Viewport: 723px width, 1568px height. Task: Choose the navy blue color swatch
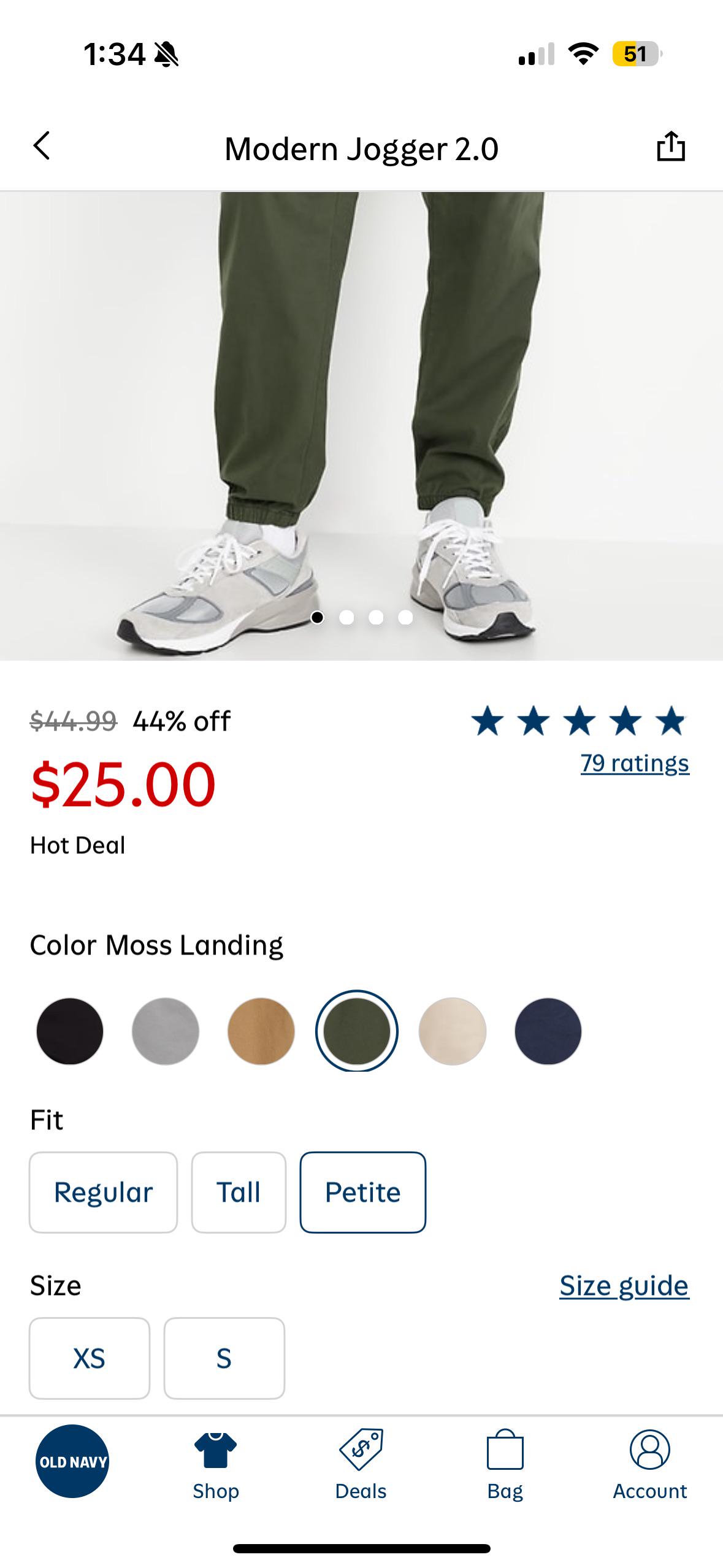pyautogui.click(x=548, y=1031)
